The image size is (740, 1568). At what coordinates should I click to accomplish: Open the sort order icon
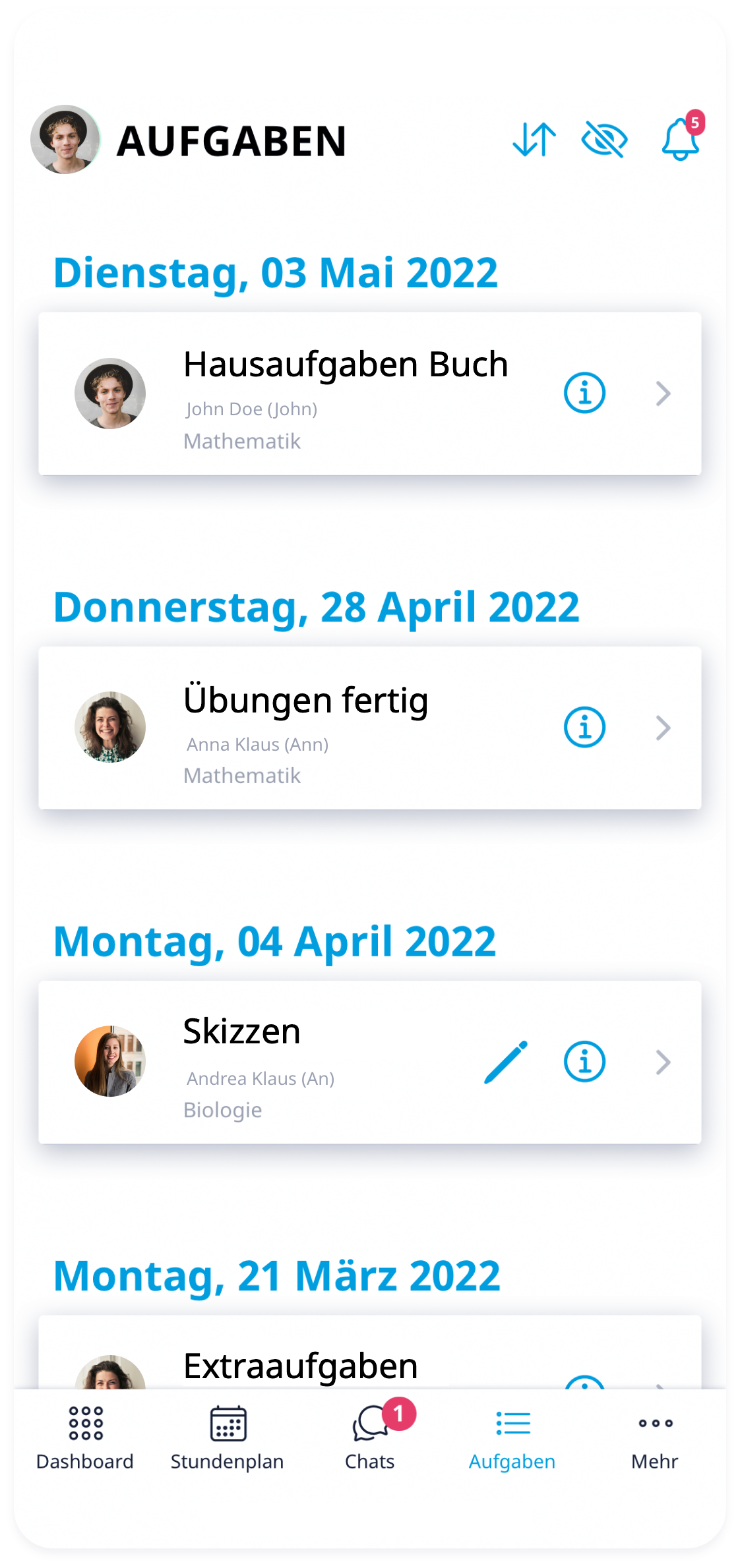pyautogui.click(x=534, y=140)
